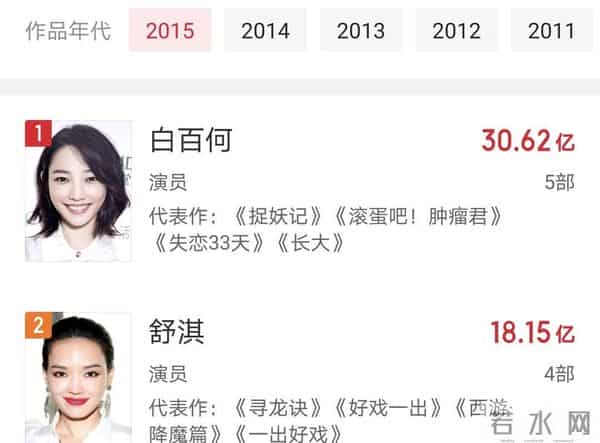600x443 pixels.
Task: Tap the 2011 year chip
Action: click(x=551, y=30)
